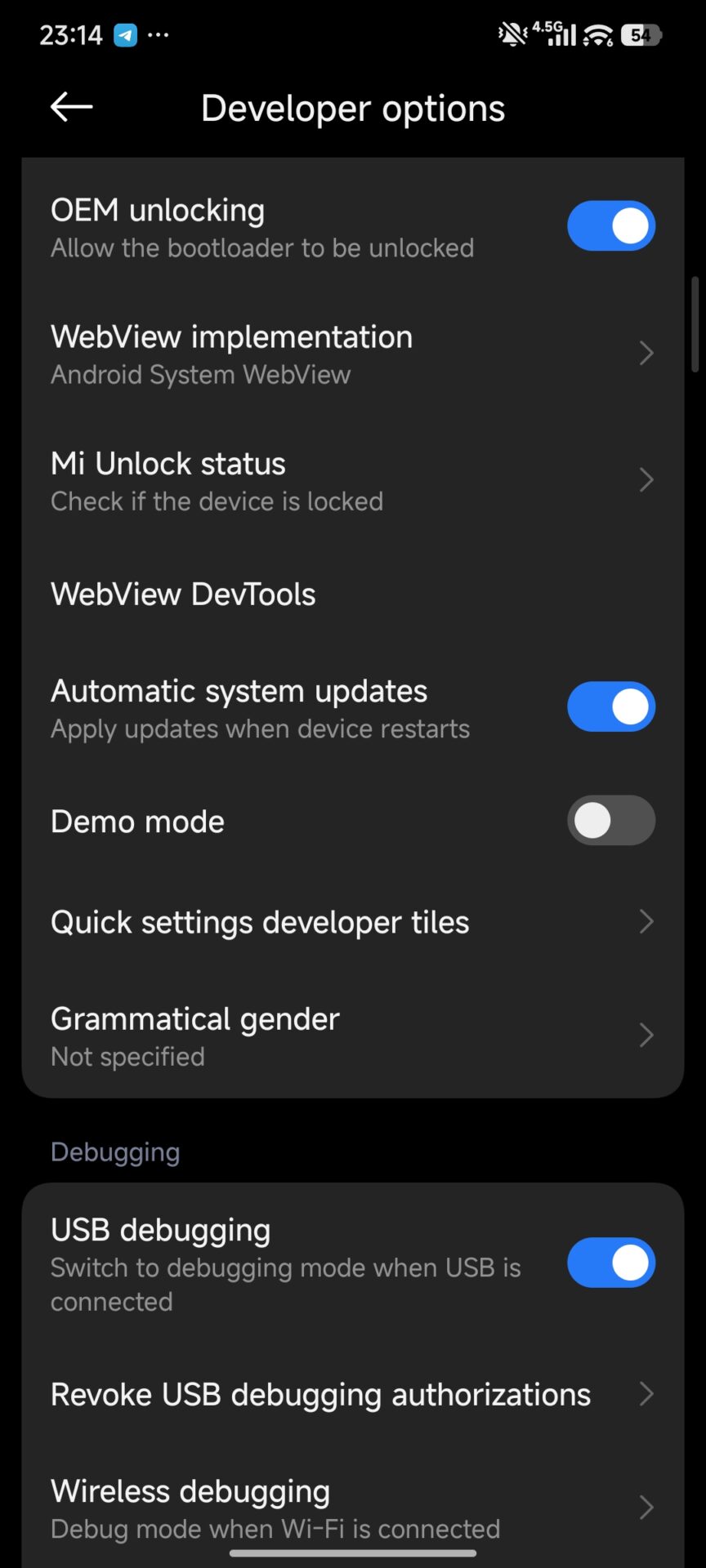Toggle off USB debugging
This screenshot has width=706, height=1568.
click(x=611, y=1263)
